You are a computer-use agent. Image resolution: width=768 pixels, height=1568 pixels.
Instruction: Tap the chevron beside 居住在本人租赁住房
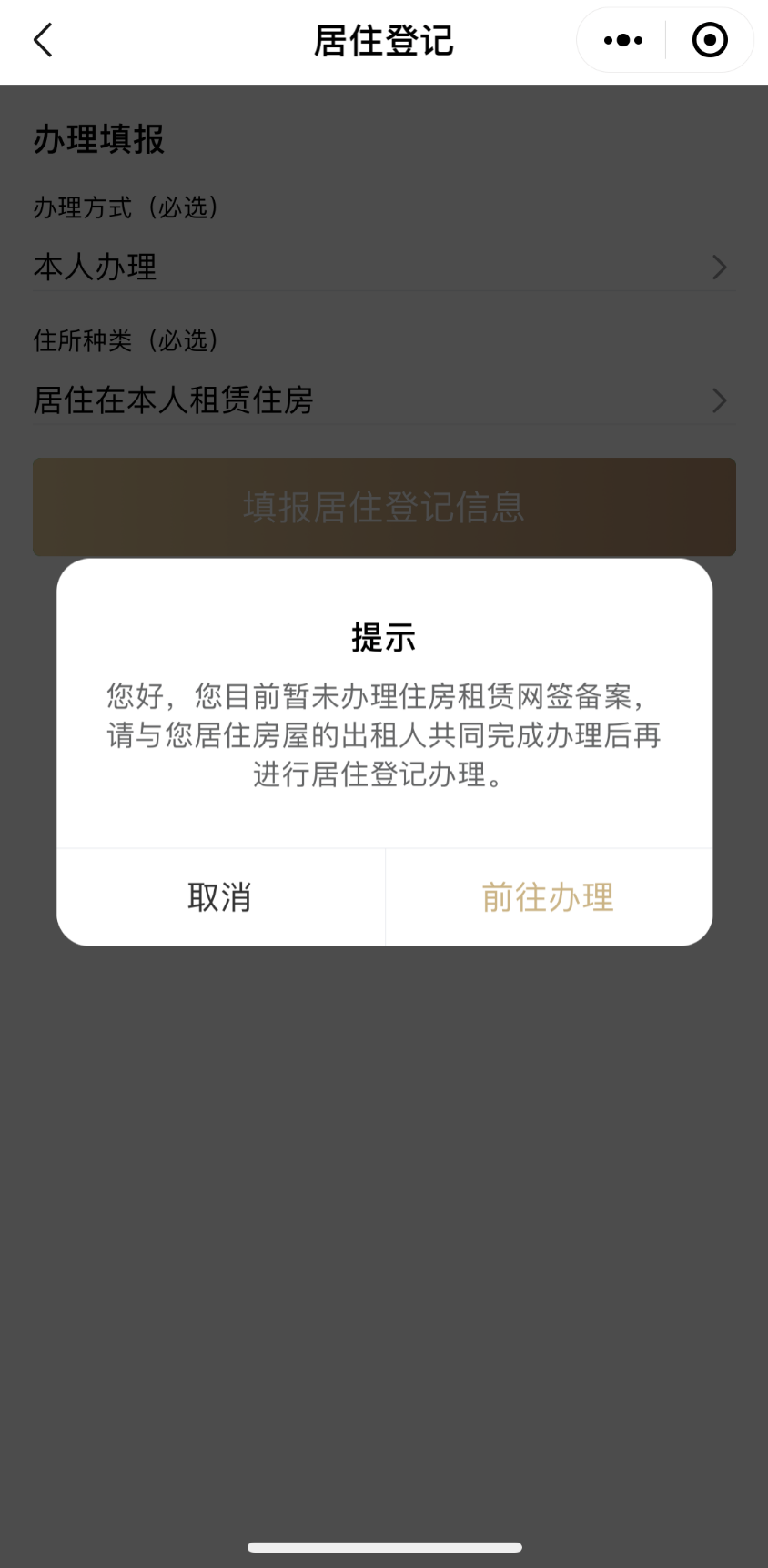pos(720,400)
